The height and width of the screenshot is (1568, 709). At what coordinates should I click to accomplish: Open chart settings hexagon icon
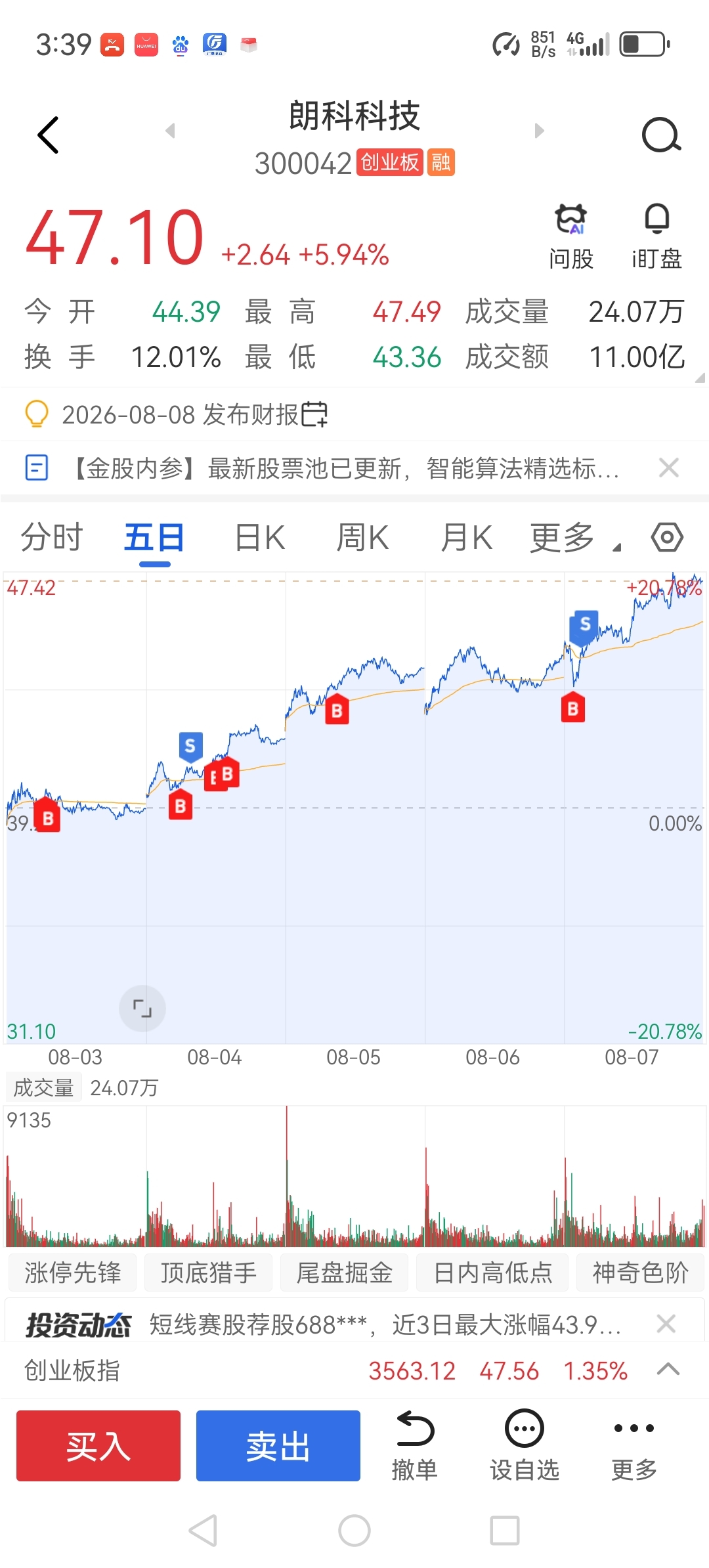667,538
